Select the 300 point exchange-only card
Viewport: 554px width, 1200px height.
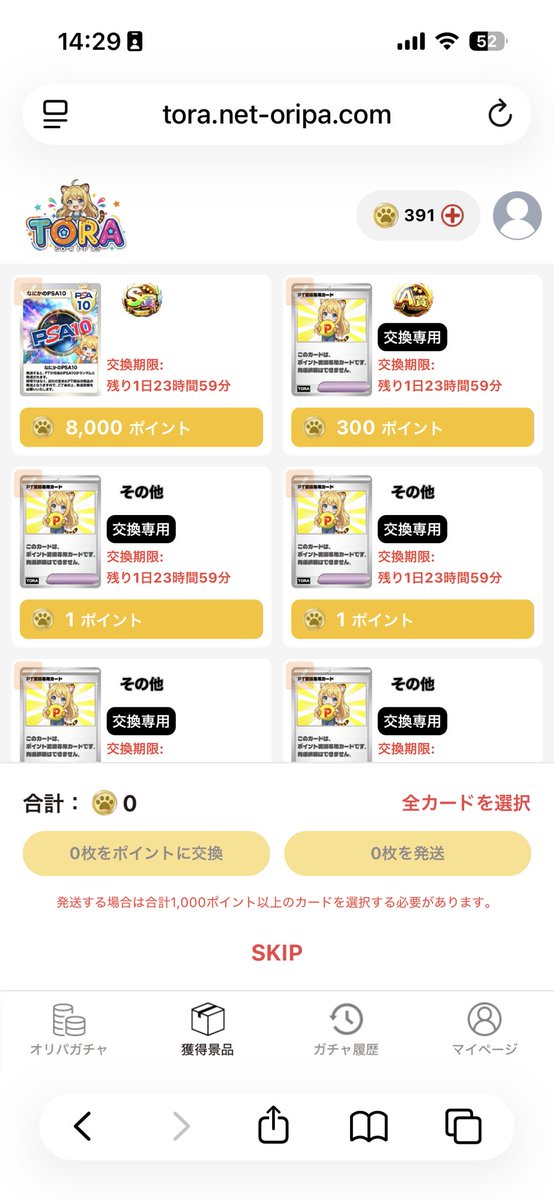click(x=412, y=364)
